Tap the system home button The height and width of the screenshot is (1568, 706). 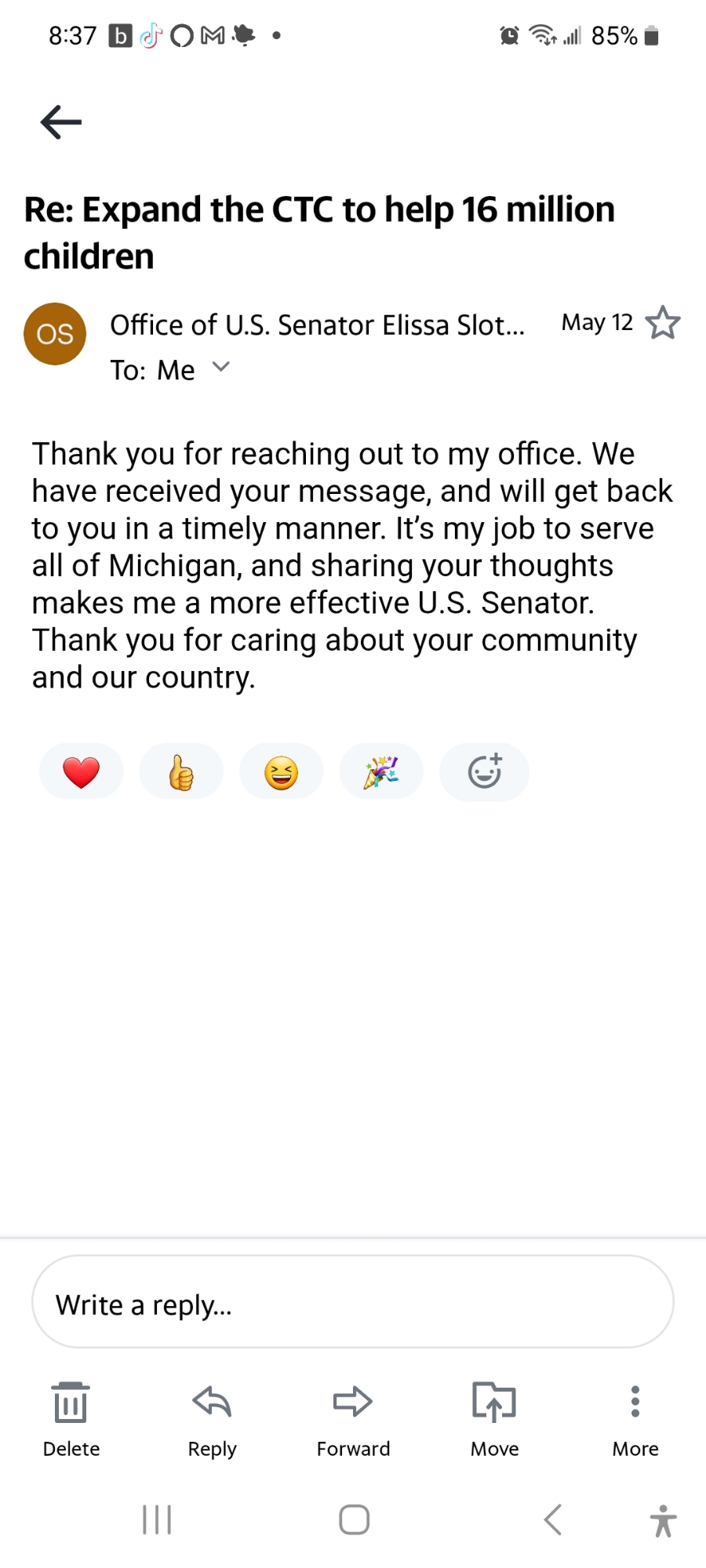coord(354,1519)
